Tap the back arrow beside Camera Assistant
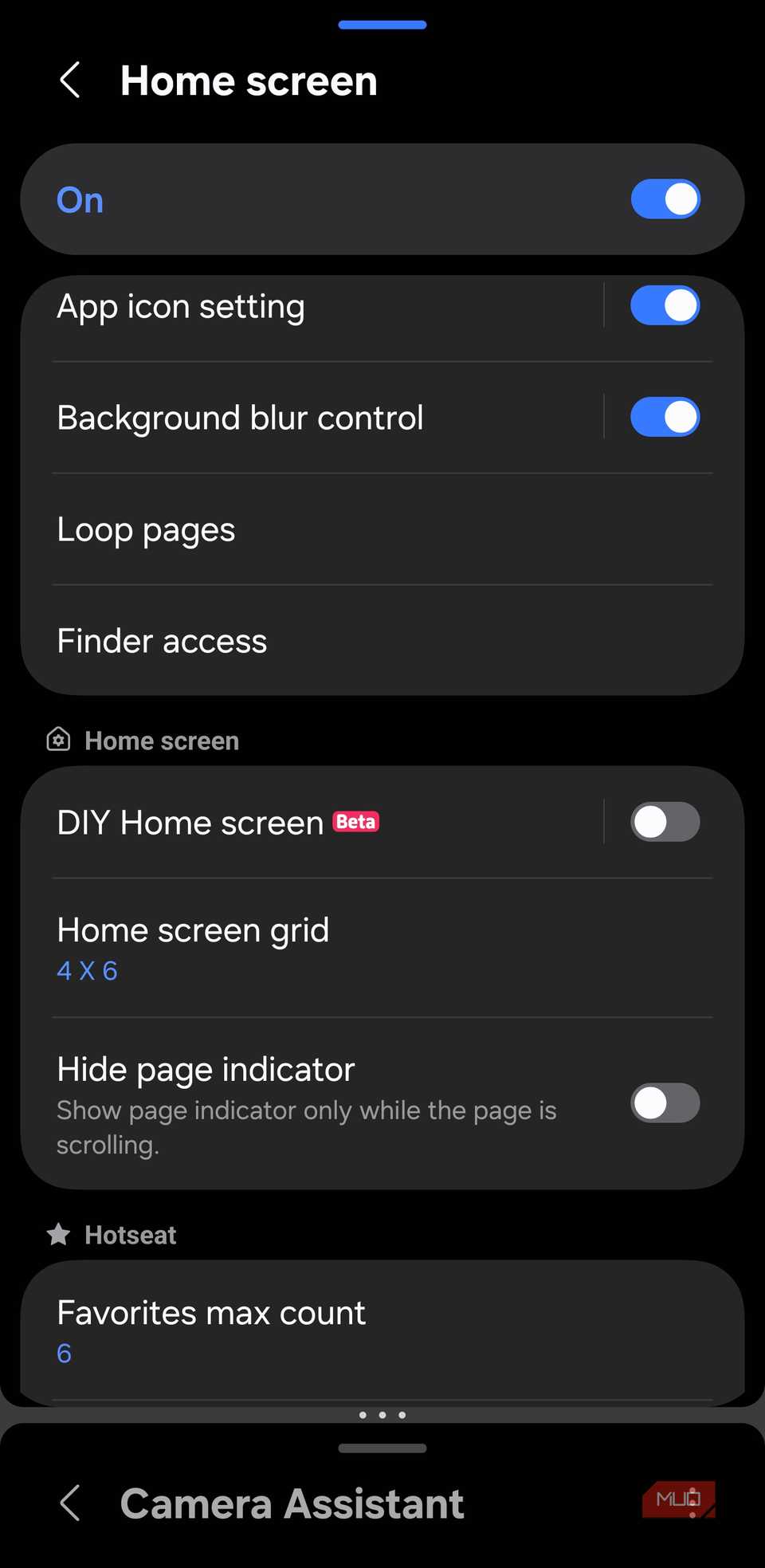The width and height of the screenshot is (765, 1568). click(x=70, y=1503)
